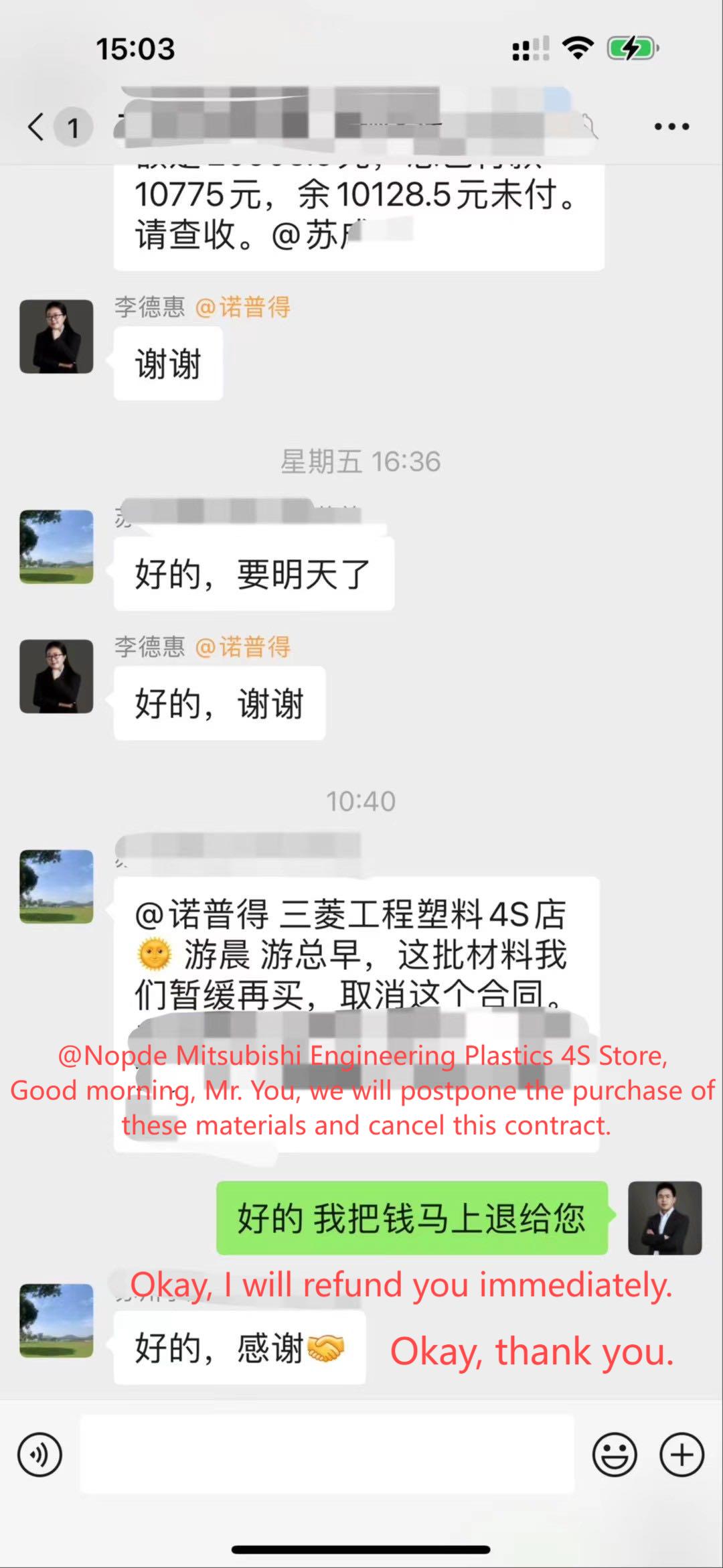Go back to the chat list
723x1568 pixels.
click(36, 127)
